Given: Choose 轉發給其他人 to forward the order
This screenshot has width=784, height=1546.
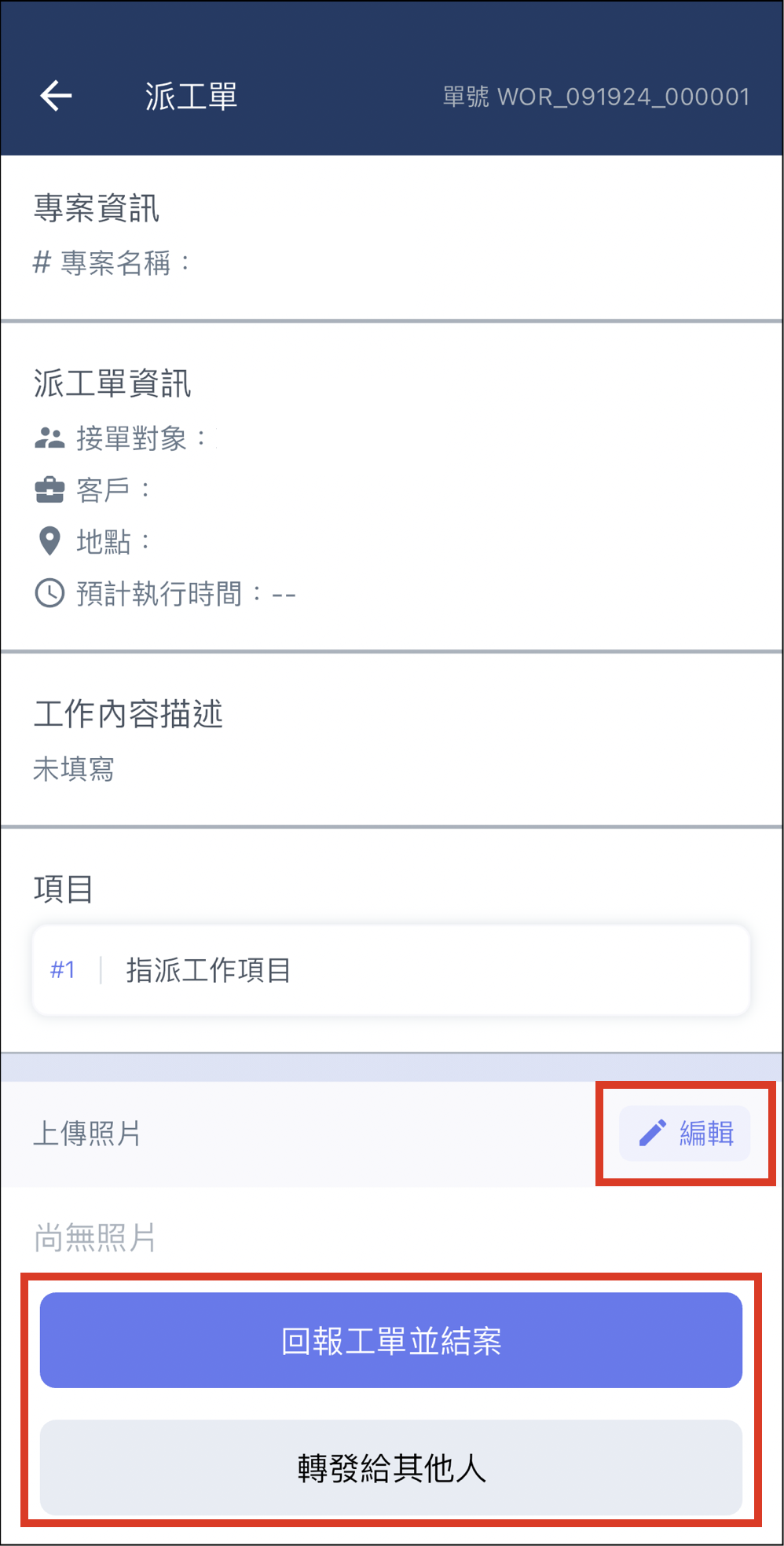Looking at the screenshot, I should pos(390,1467).
